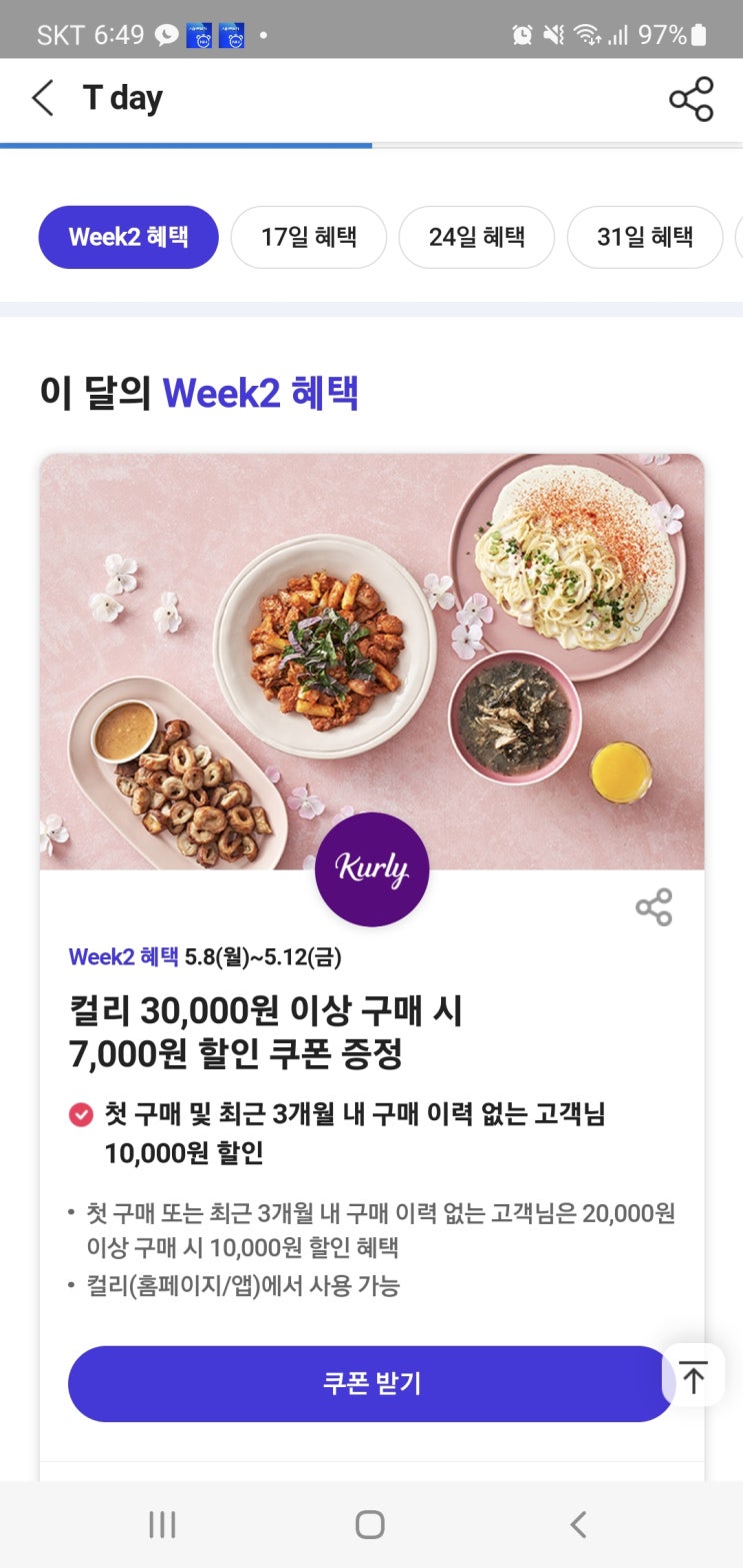The width and height of the screenshot is (743, 1568).
Task: Tap 쿠폰 받기 to get the coupon
Action: click(x=371, y=1383)
